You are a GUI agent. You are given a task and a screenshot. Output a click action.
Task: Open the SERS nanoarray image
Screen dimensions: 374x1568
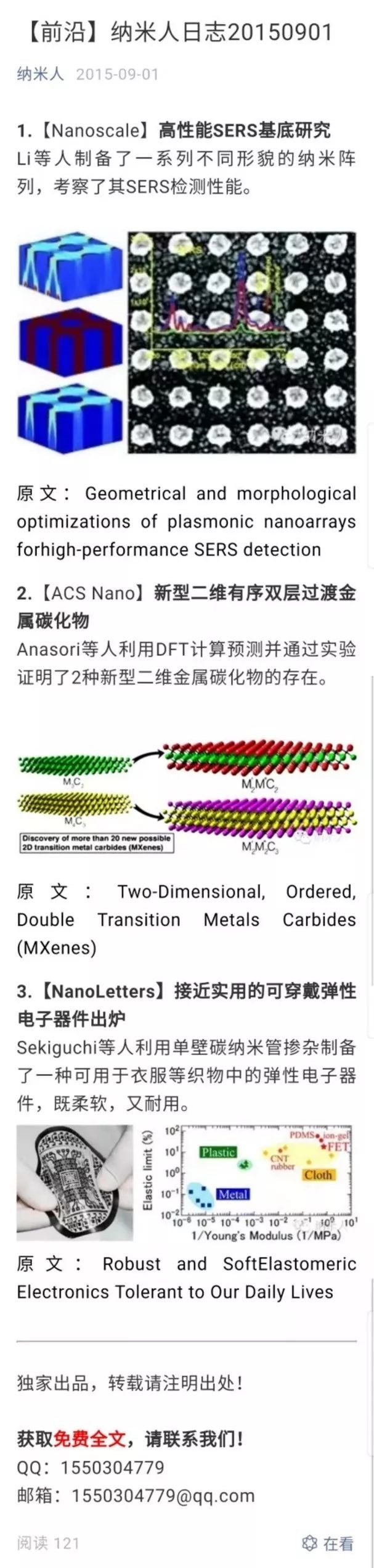click(187, 343)
